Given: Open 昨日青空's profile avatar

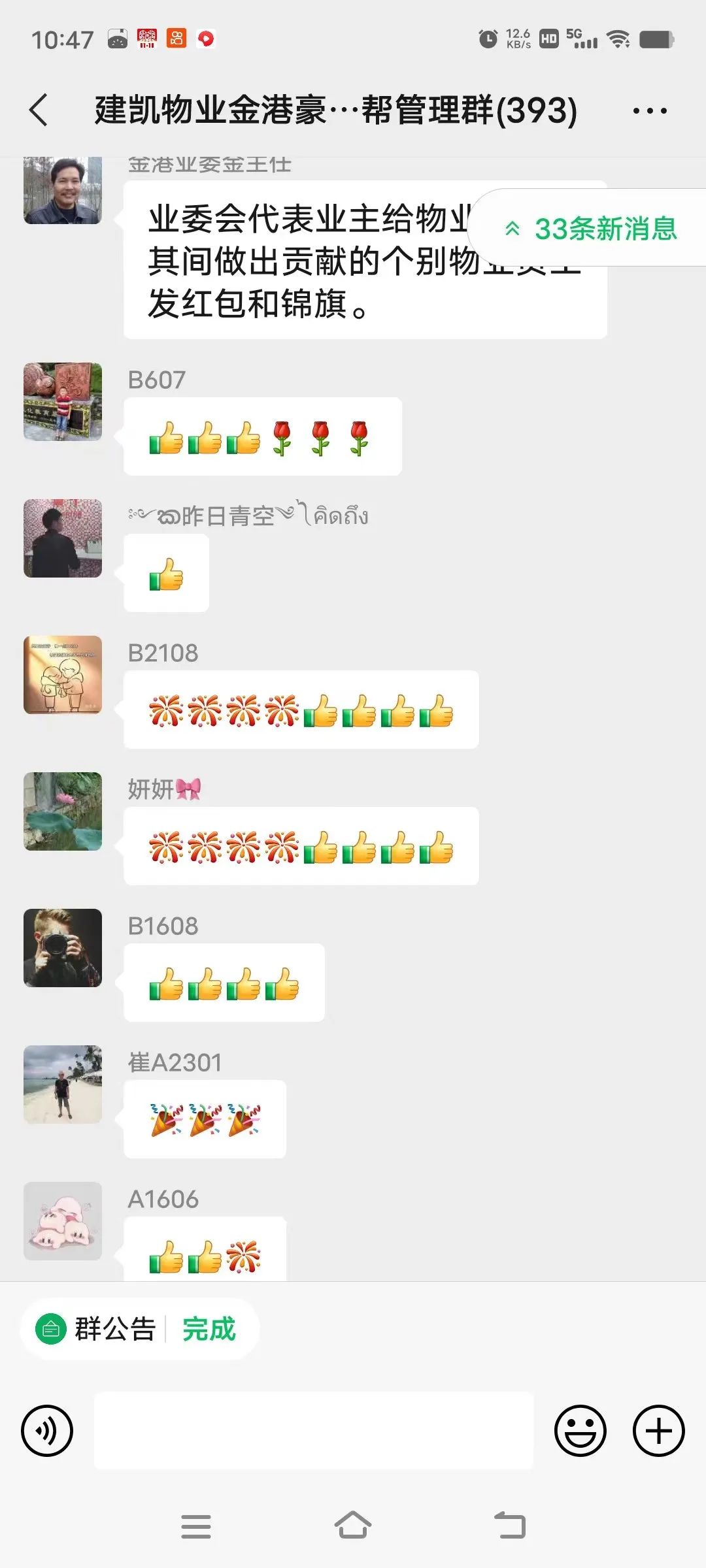Looking at the screenshot, I should [x=63, y=538].
